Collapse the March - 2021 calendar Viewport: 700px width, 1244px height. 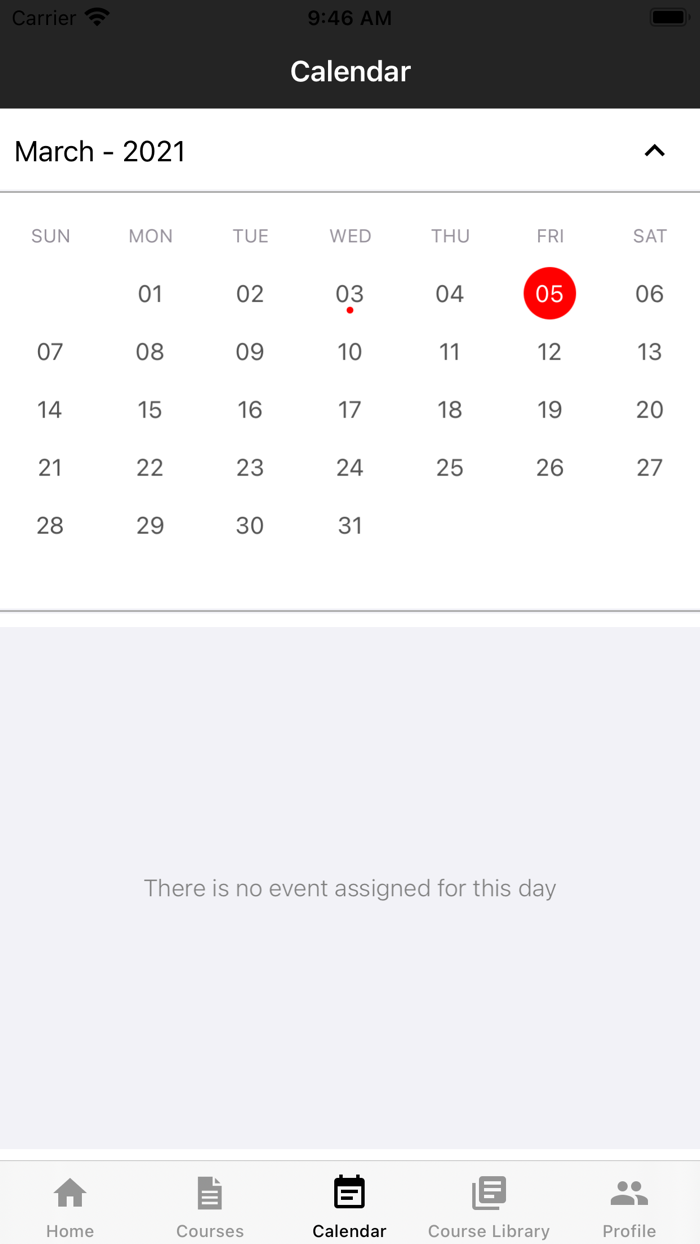[x=654, y=151]
